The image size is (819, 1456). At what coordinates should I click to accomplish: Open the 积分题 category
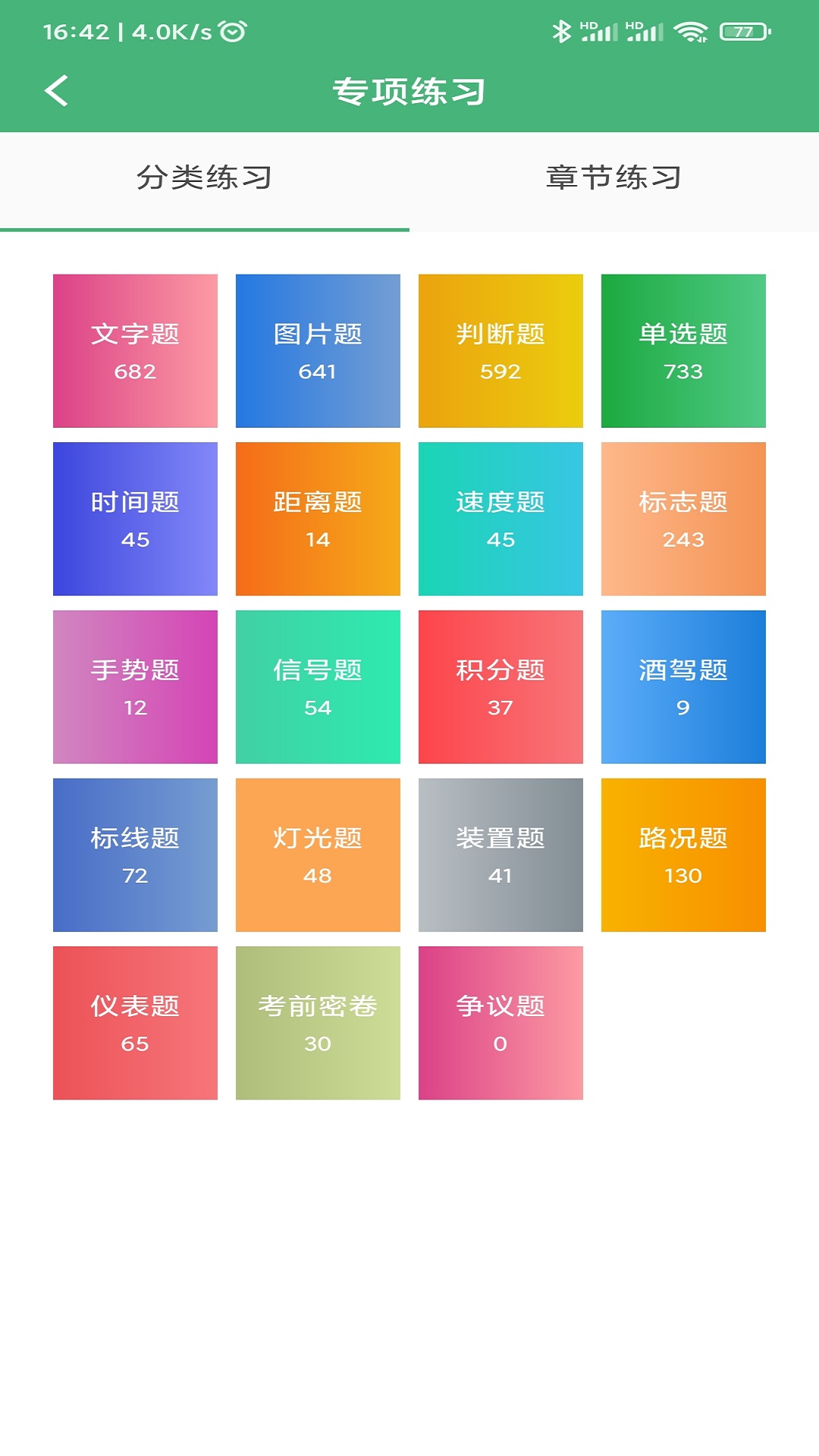tap(500, 687)
